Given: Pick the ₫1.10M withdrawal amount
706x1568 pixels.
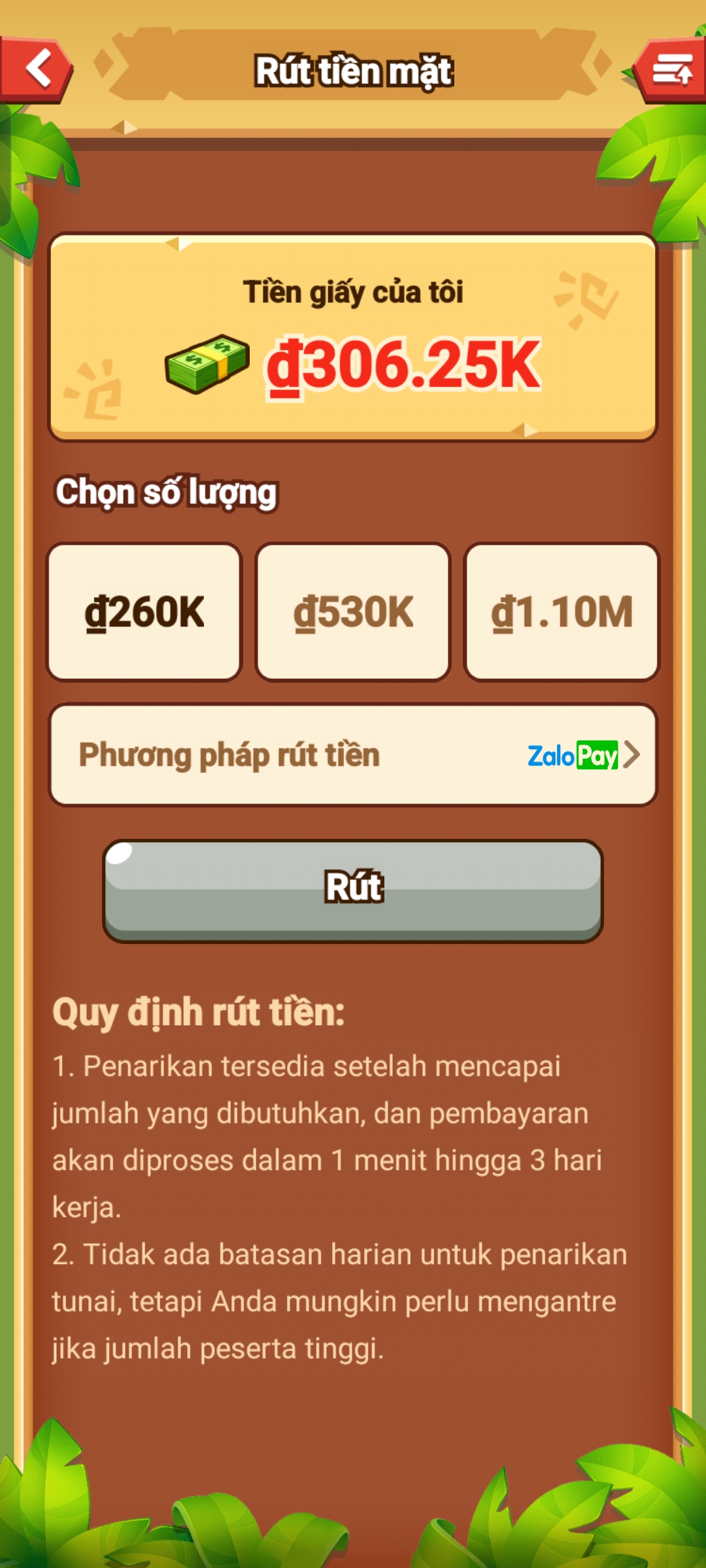Looking at the screenshot, I should click(562, 612).
